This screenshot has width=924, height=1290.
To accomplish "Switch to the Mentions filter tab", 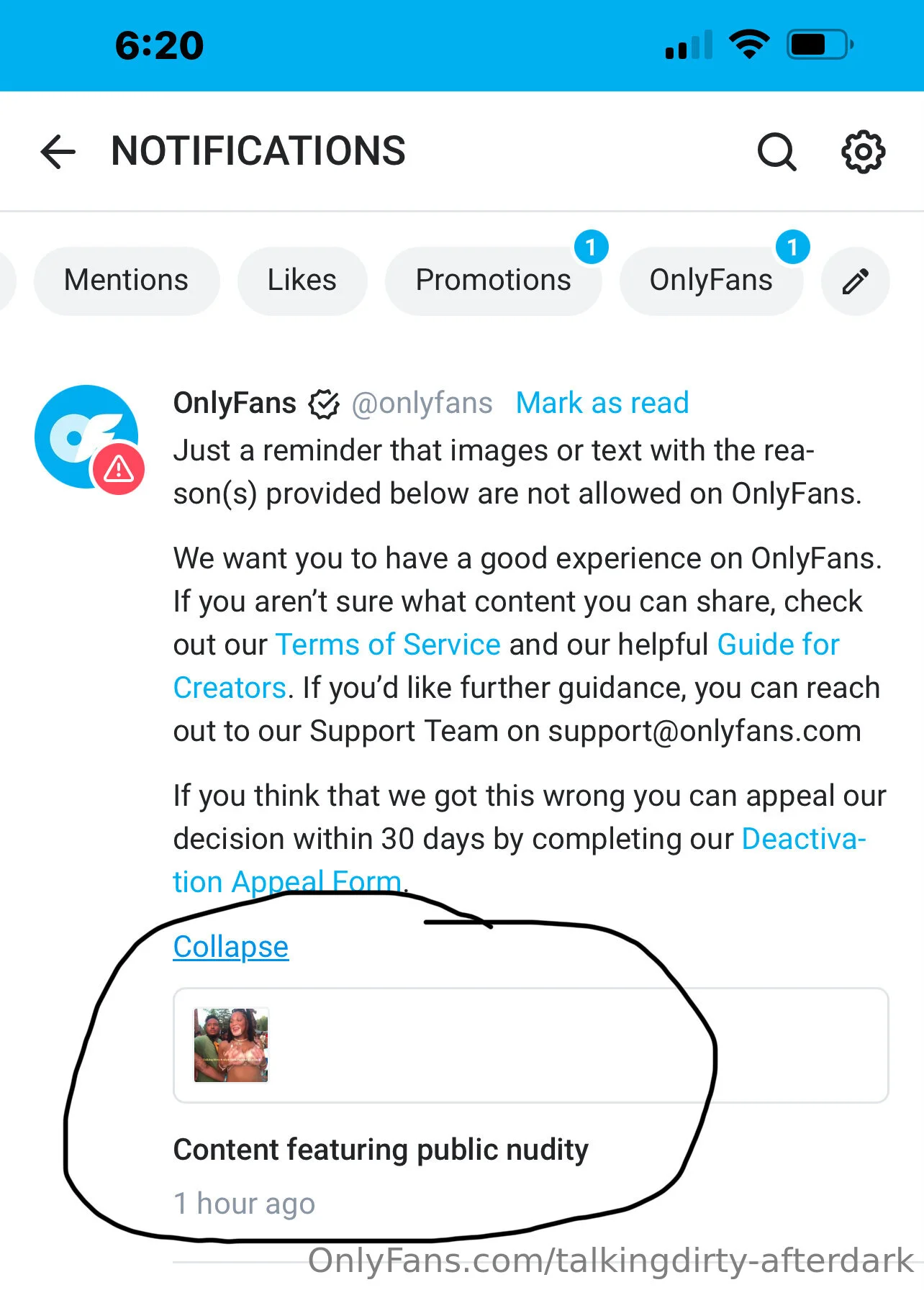I will coord(125,281).
